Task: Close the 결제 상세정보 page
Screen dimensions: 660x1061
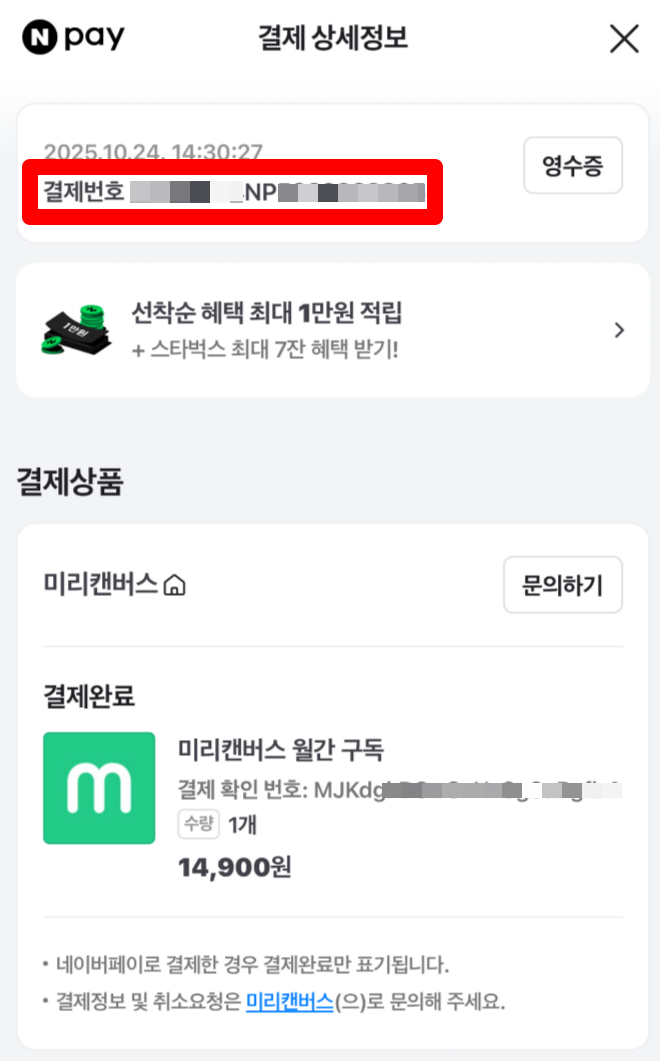Action: [x=624, y=39]
